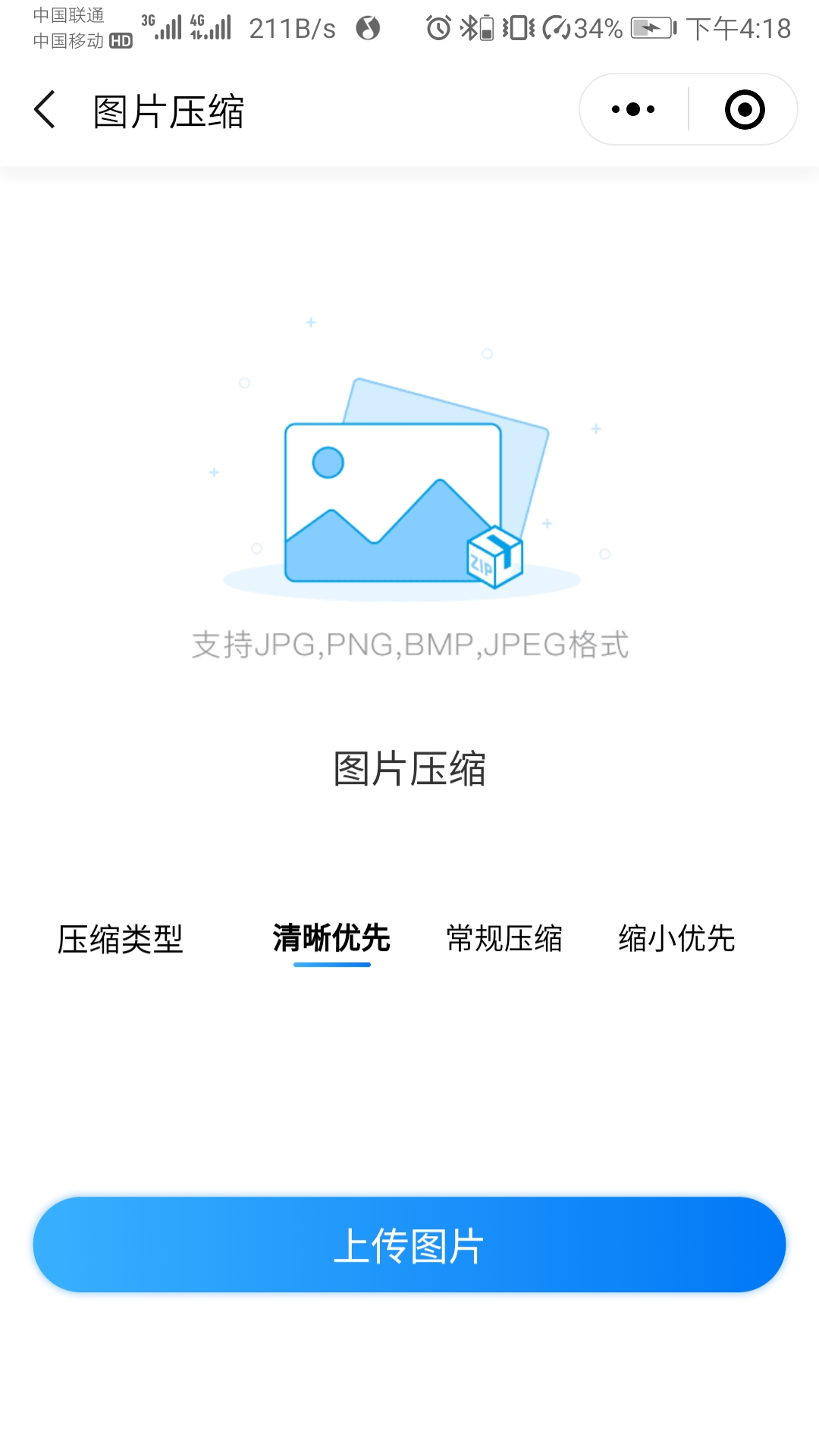The width and height of the screenshot is (819, 1456).
Task: Open the three-dot more menu
Action: tap(633, 110)
